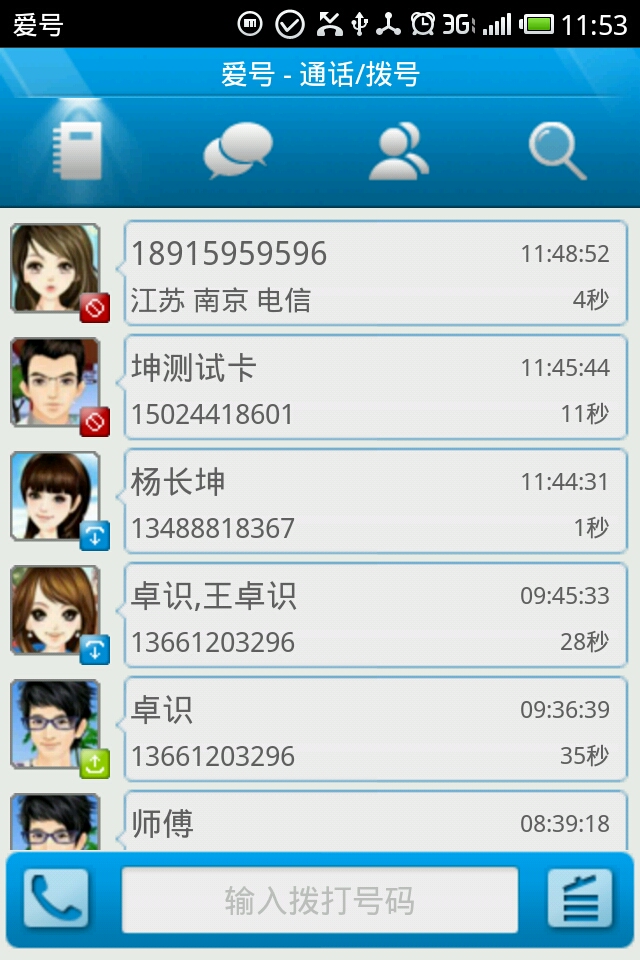Screen dimensions: 640x960
Task: Open the search magnifier tab
Action: [557, 150]
